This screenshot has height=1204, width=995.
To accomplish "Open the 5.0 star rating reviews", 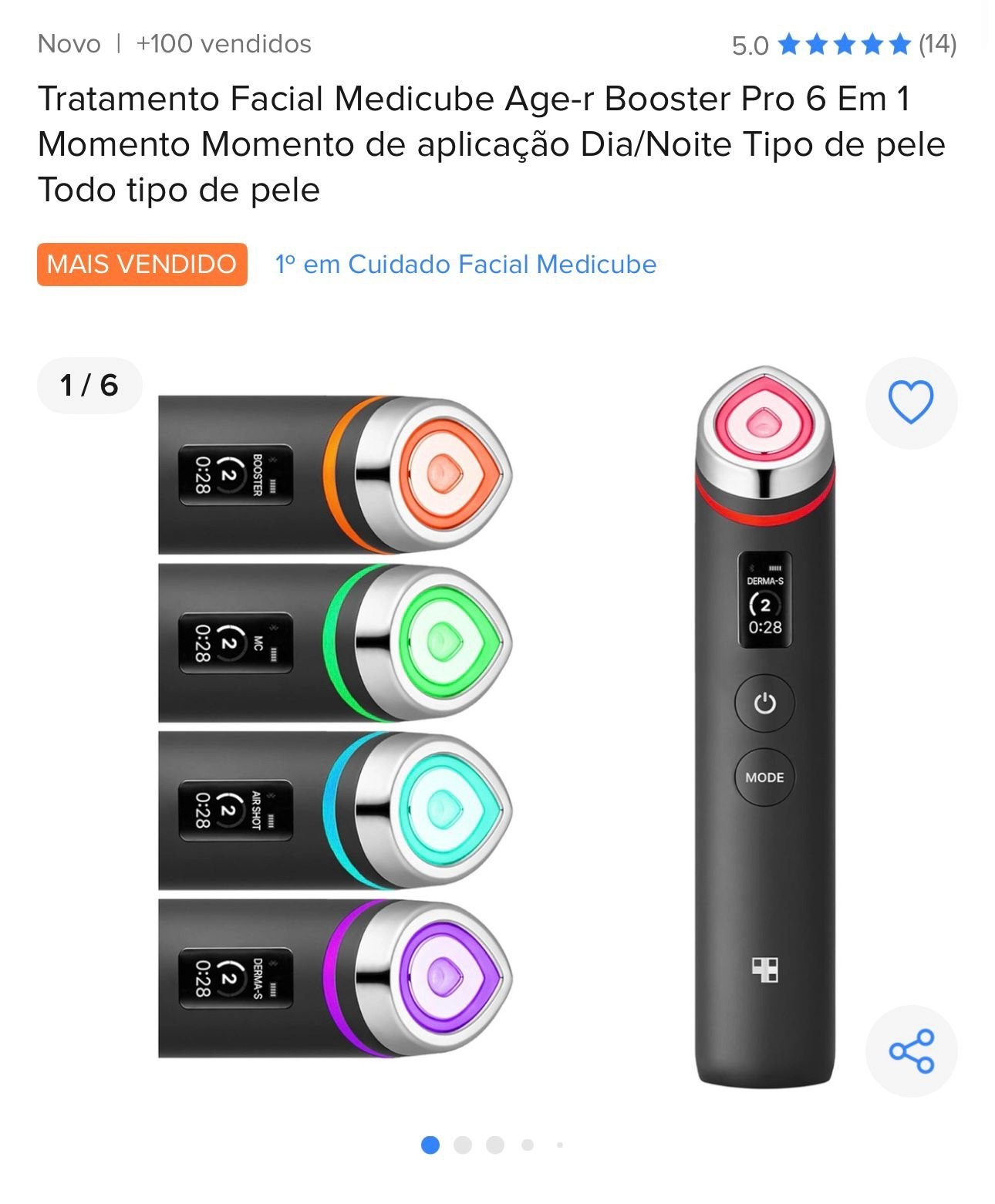I will tap(844, 45).
